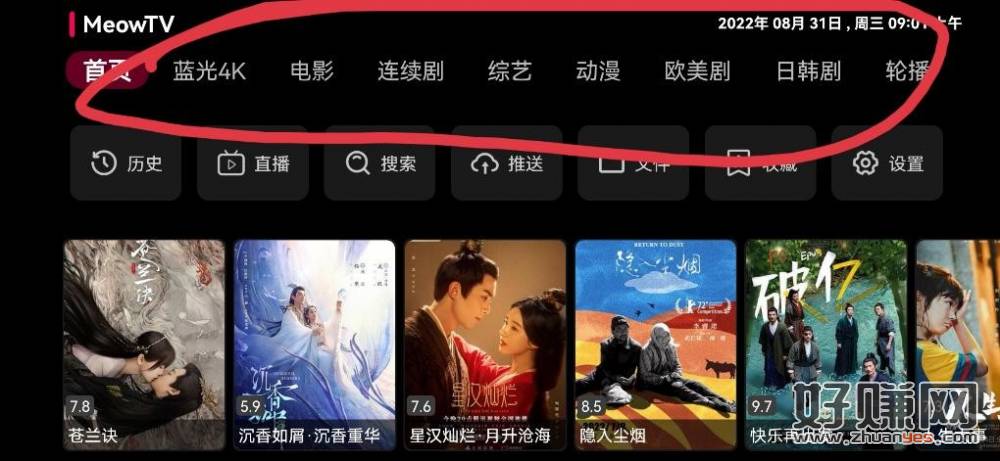The width and height of the screenshot is (1000, 461).
Task: Open 直播 live streaming
Action: (x=252, y=163)
